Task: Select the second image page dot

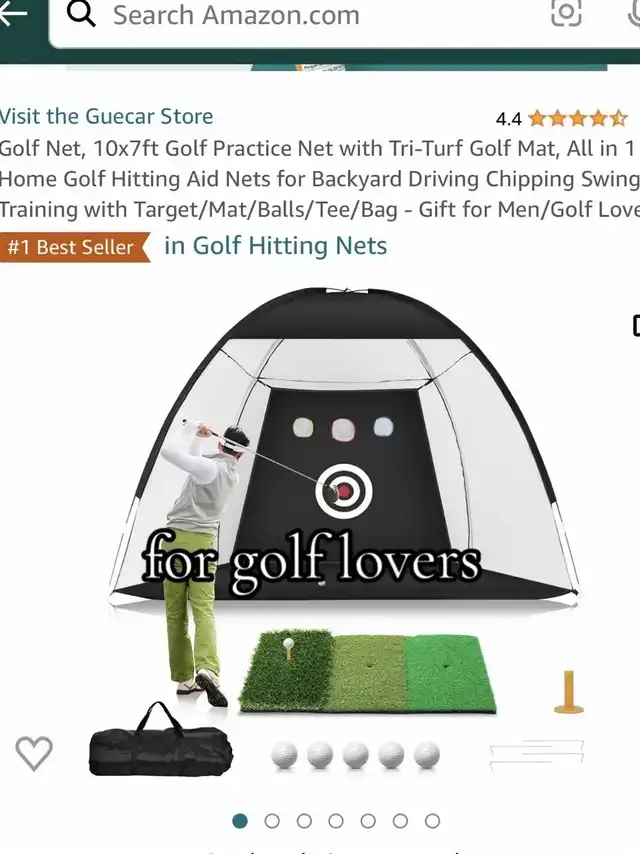Action: point(272,821)
